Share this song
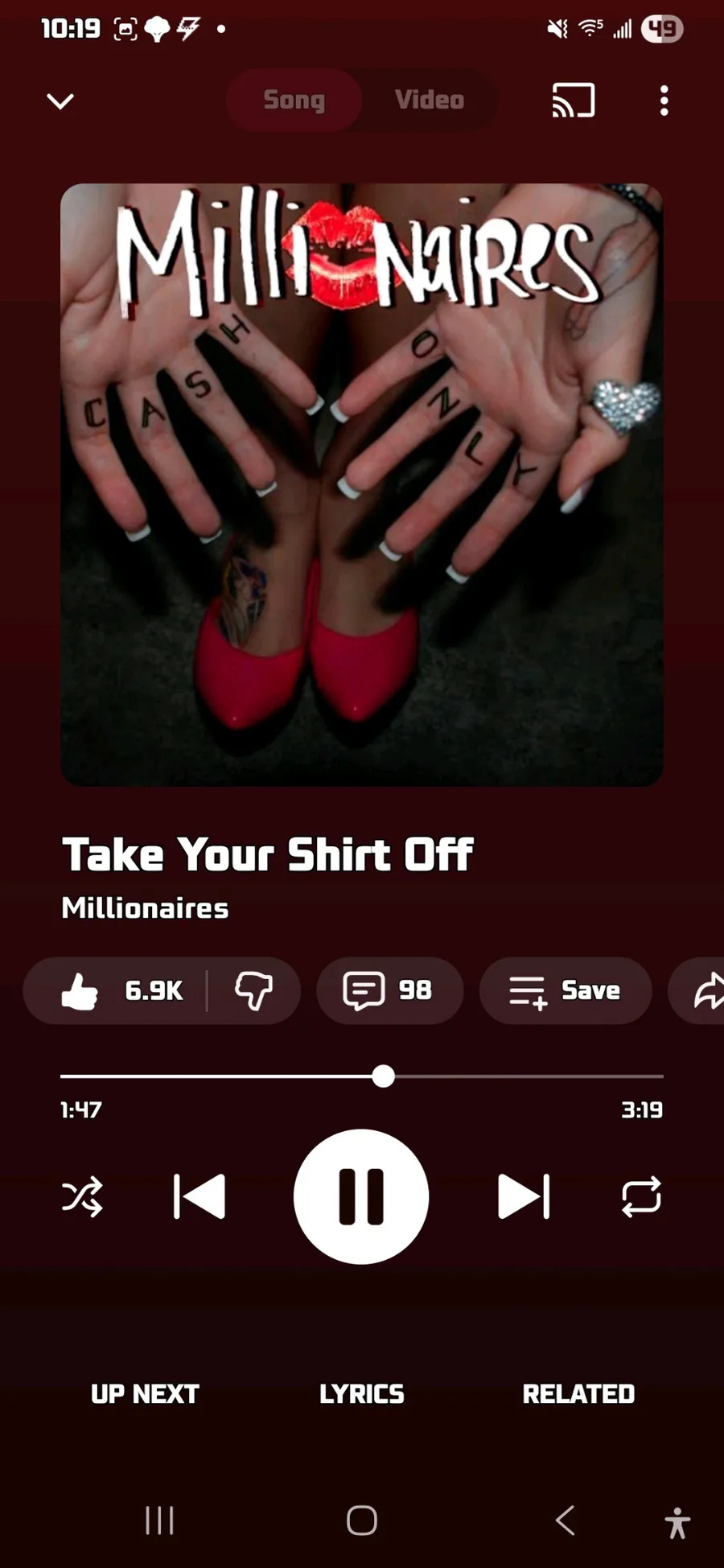The height and width of the screenshot is (1568, 724). click(706, 990)
